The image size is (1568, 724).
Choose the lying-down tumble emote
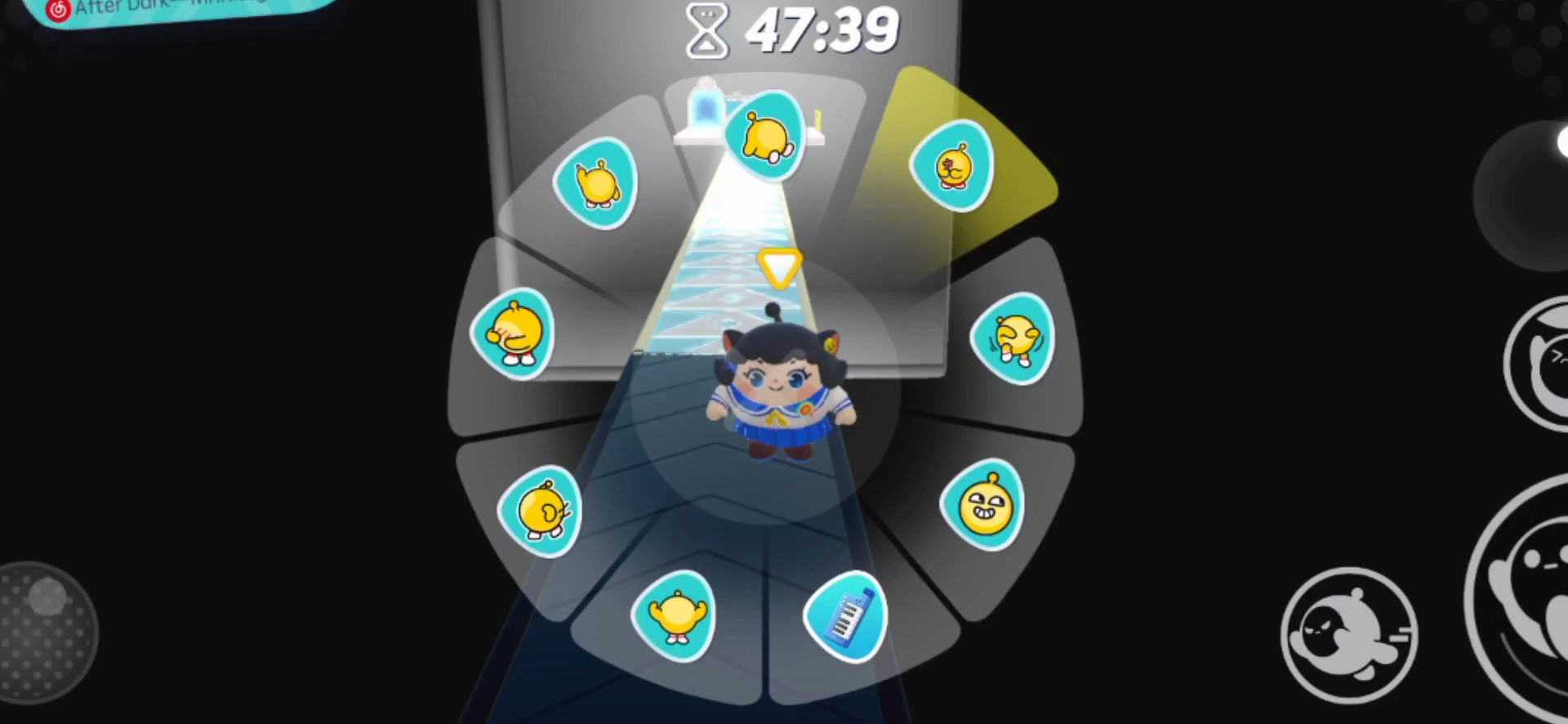764,136
